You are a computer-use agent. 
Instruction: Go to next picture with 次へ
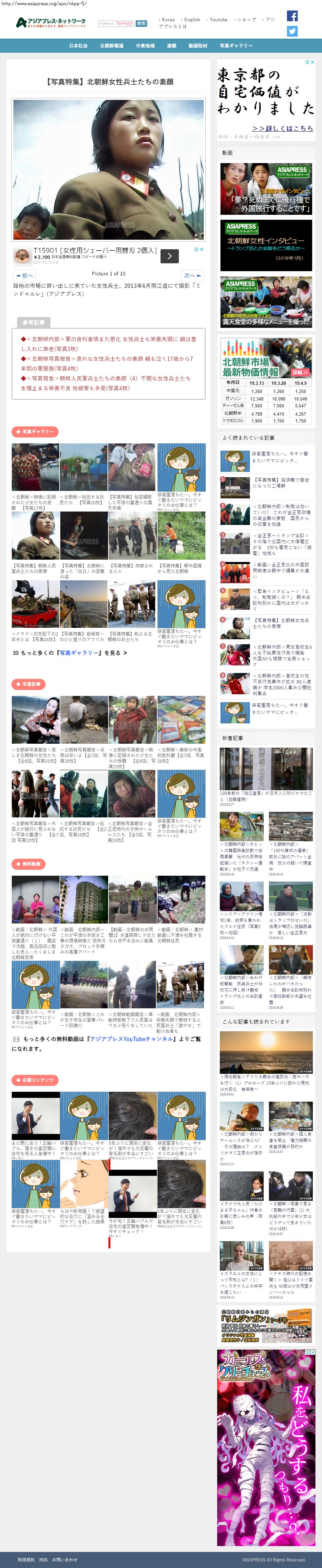tap(192, 275)
